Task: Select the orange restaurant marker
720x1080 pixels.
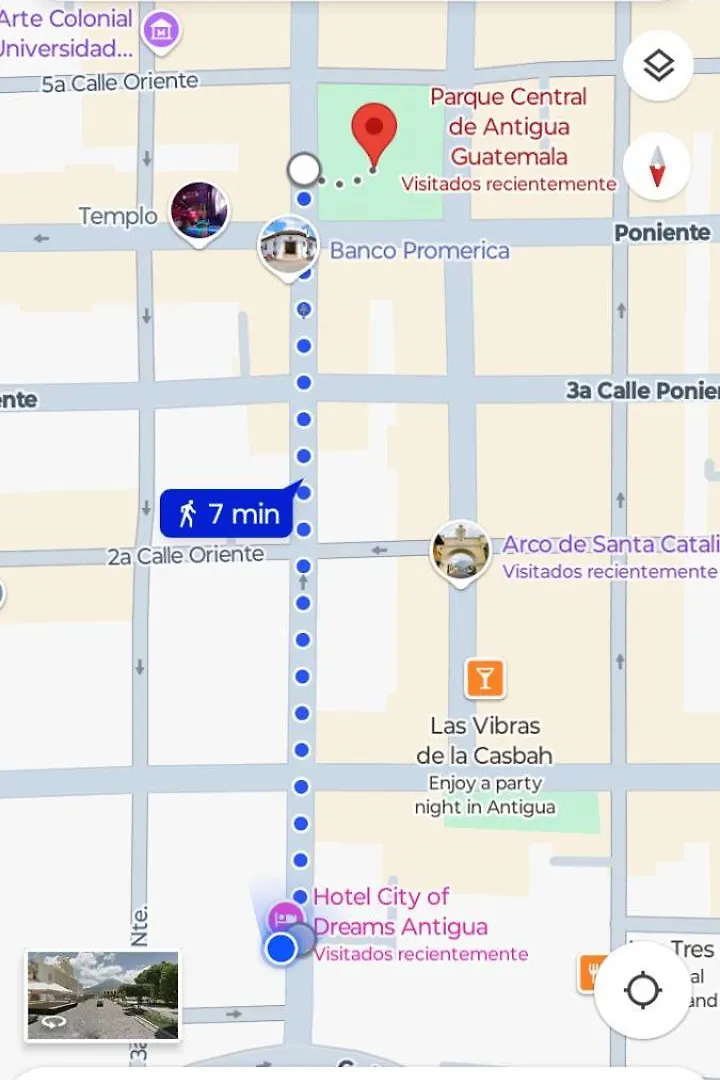Action: click(x=592, y=971)
